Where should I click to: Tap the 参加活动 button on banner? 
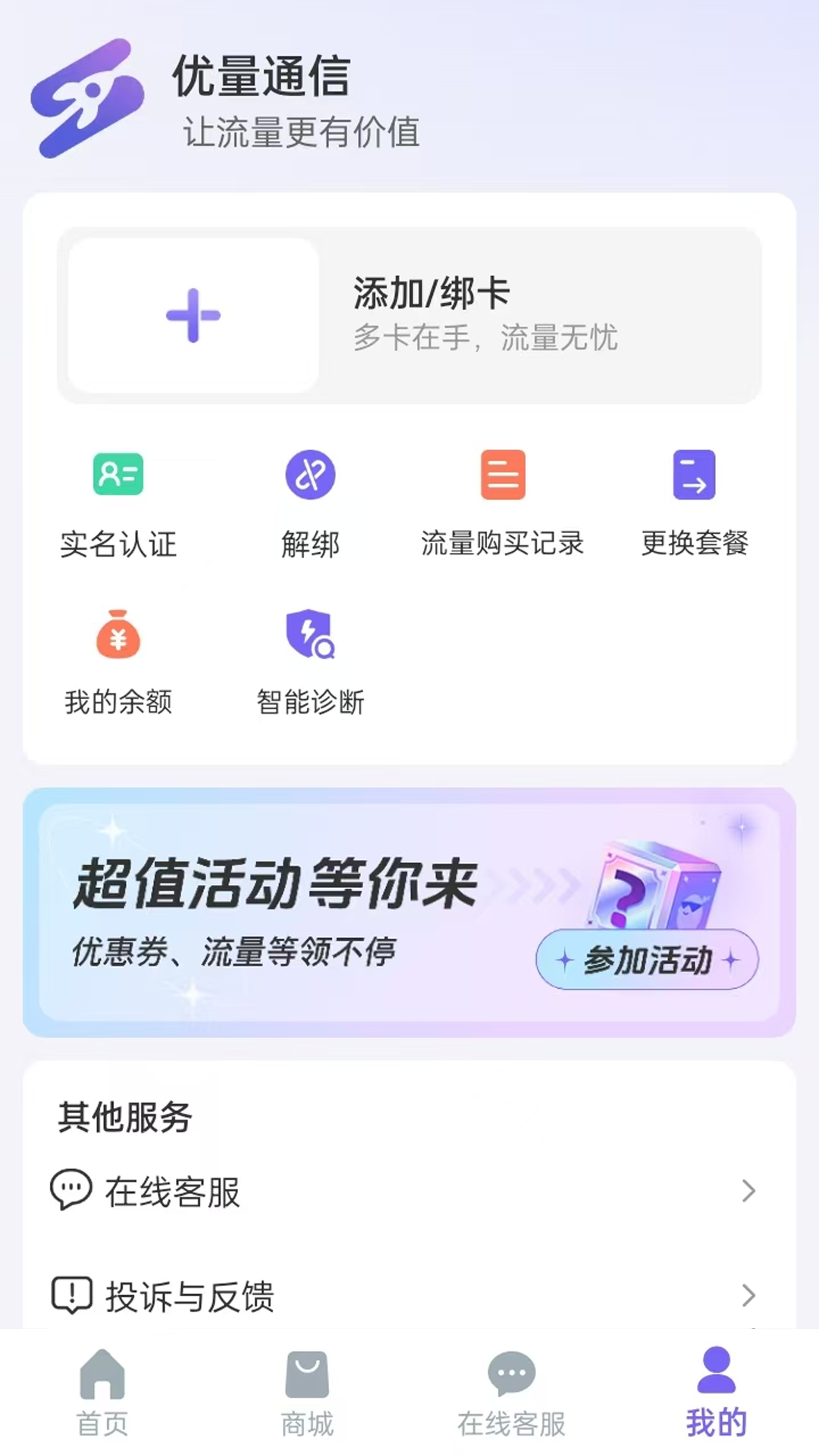click(x=647, y=959)
